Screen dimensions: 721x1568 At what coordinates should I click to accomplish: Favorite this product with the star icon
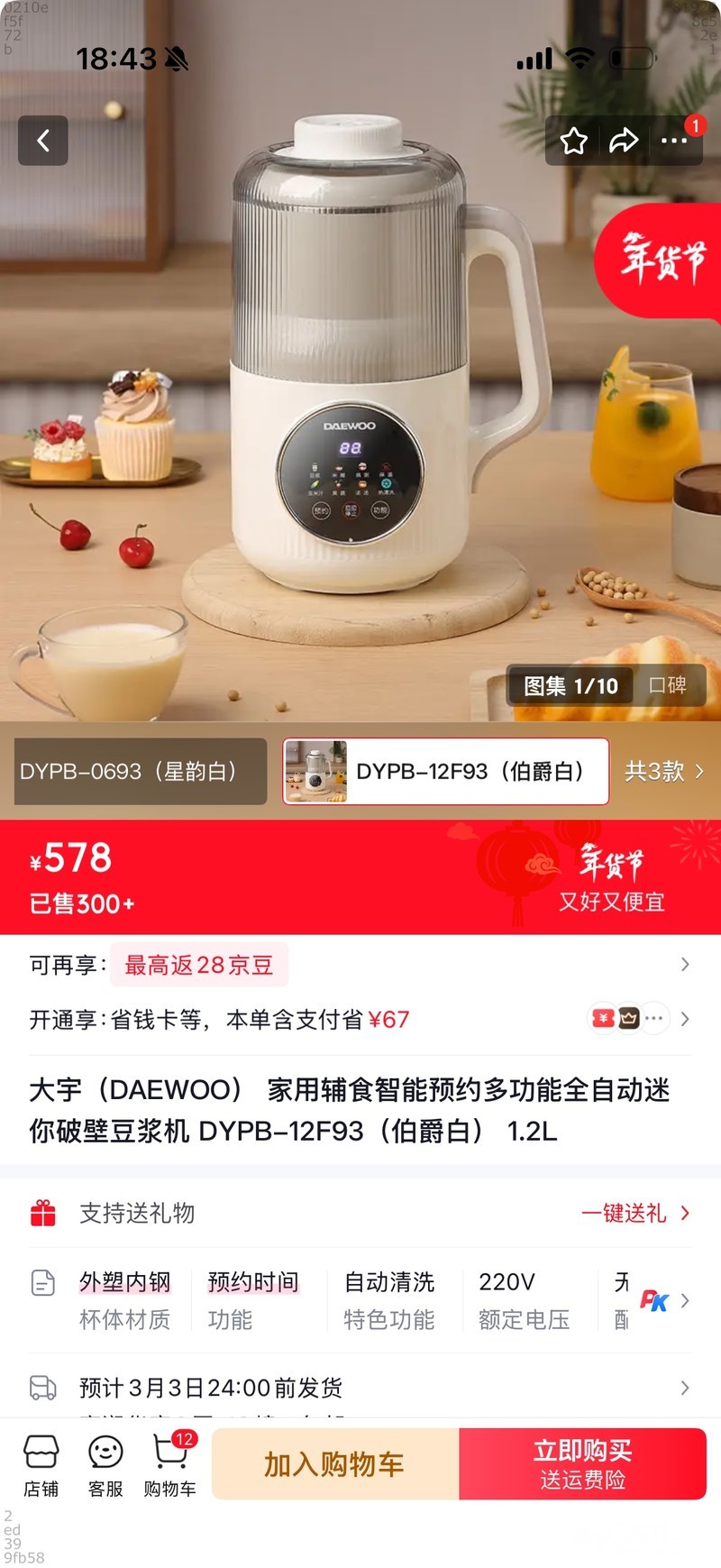click(x=574, y=141)
